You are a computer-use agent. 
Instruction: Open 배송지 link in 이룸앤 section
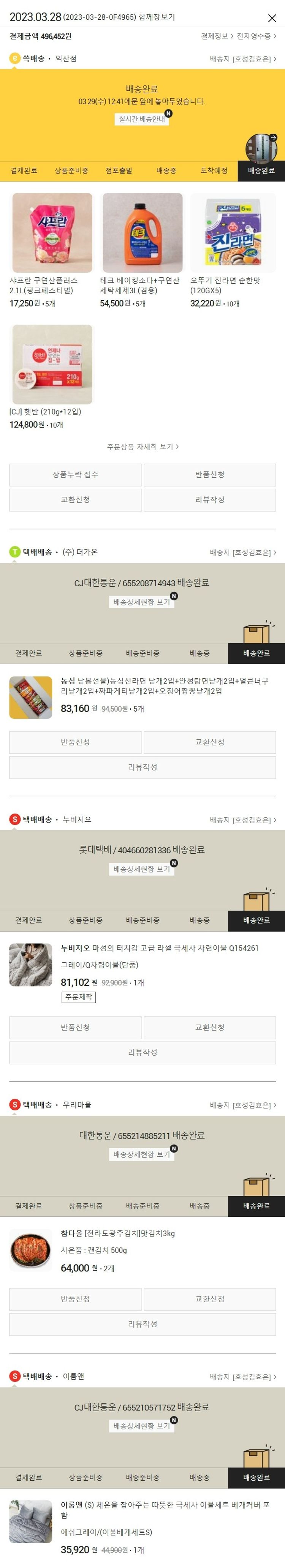(242, 1376)
